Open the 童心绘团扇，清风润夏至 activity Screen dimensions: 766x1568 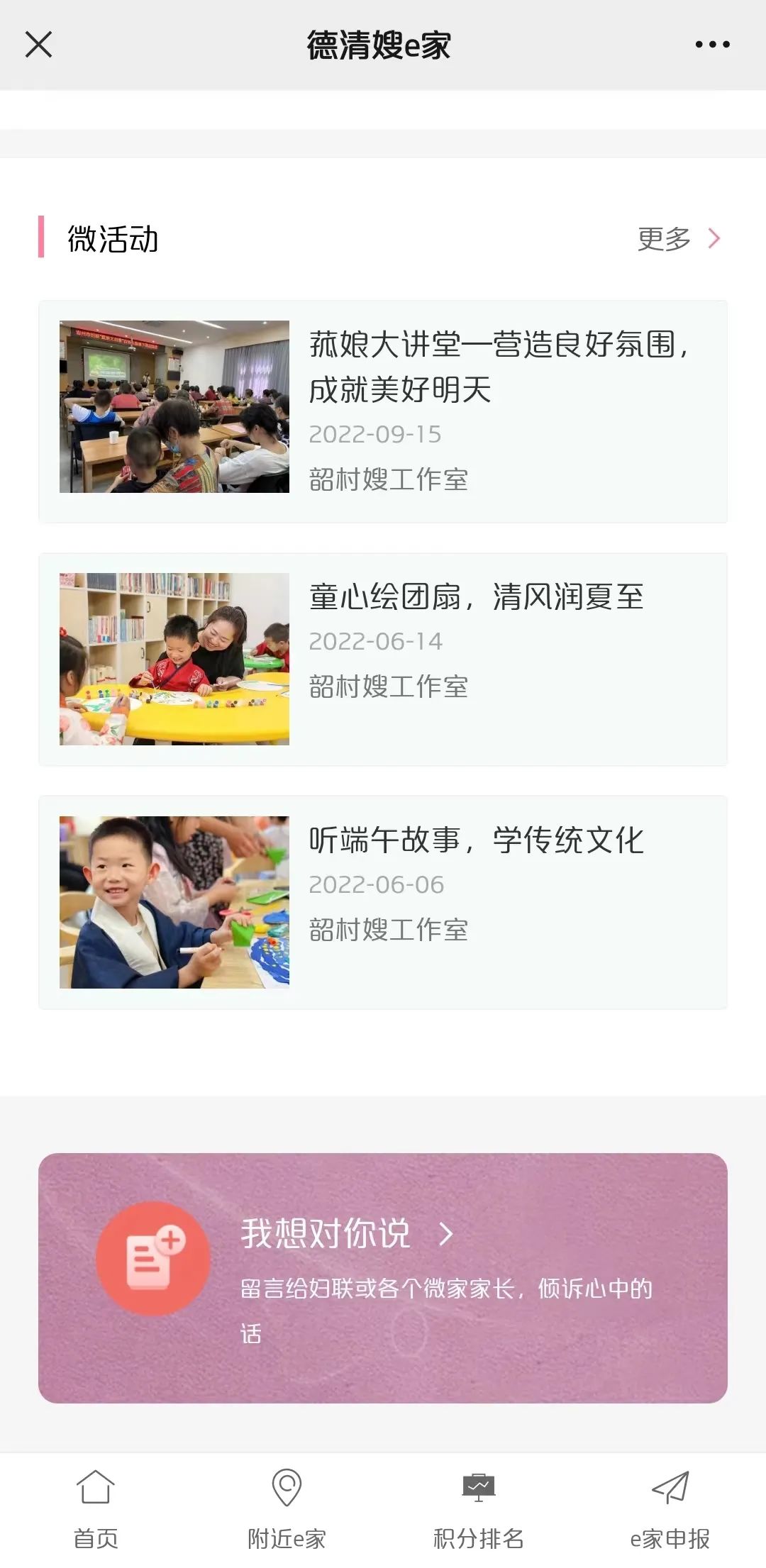point(383,659)
